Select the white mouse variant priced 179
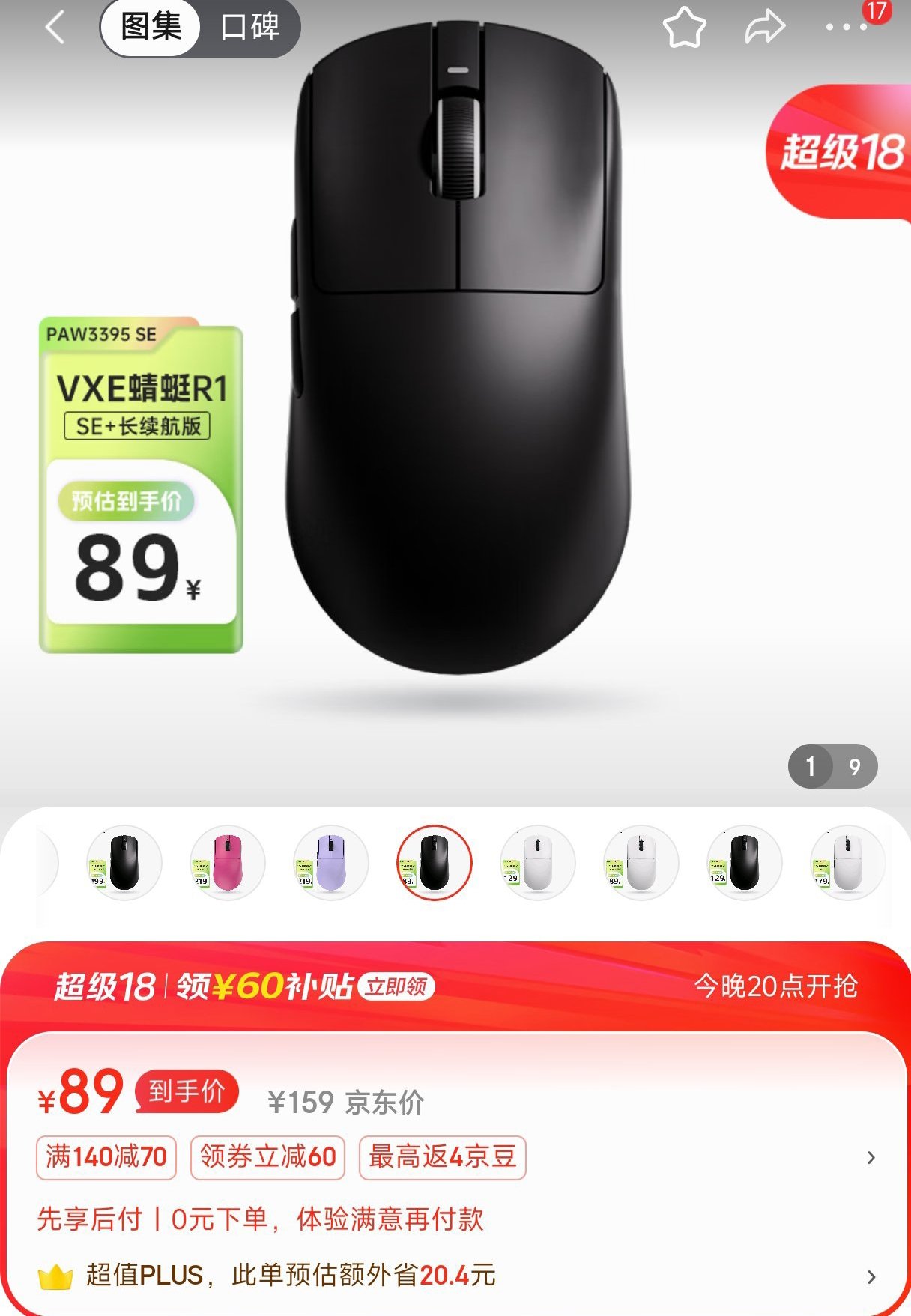The height and width of the screenshot is (1316, 911). tap(848, 863)
